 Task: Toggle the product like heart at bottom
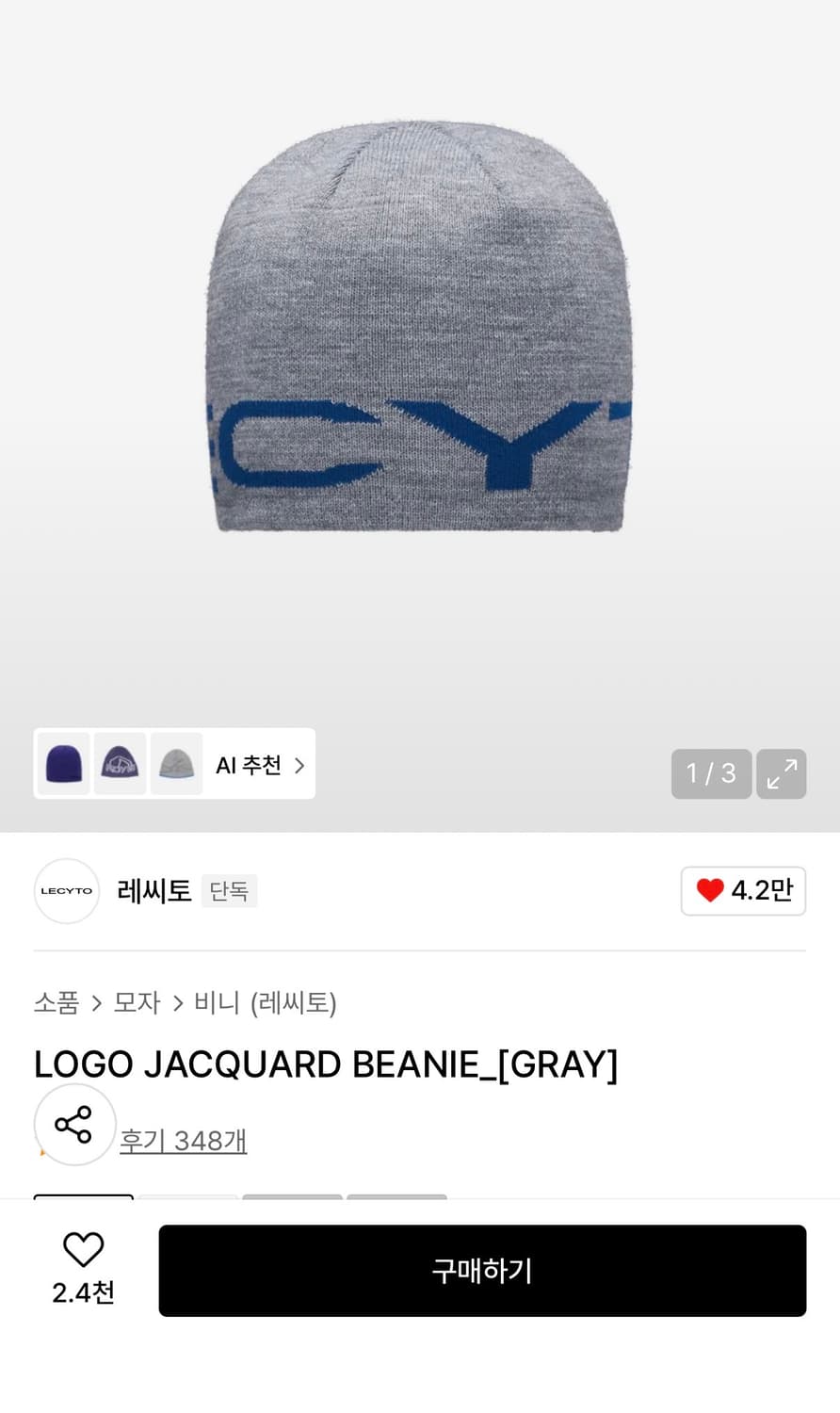click(x=83, y=1249)
